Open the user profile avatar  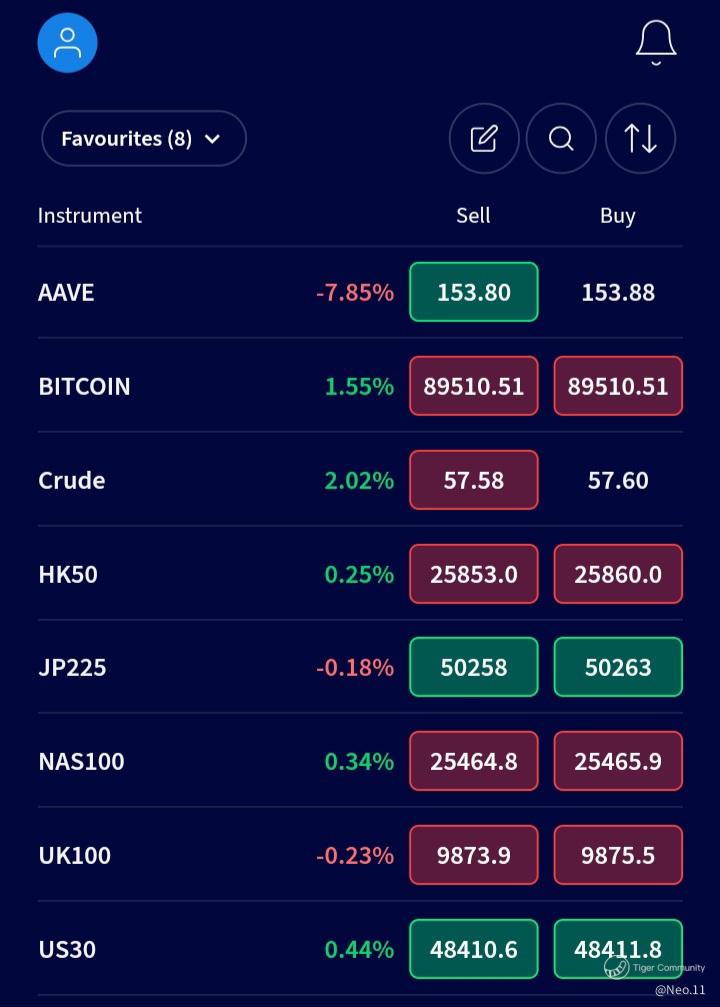[x=67, y=43]
